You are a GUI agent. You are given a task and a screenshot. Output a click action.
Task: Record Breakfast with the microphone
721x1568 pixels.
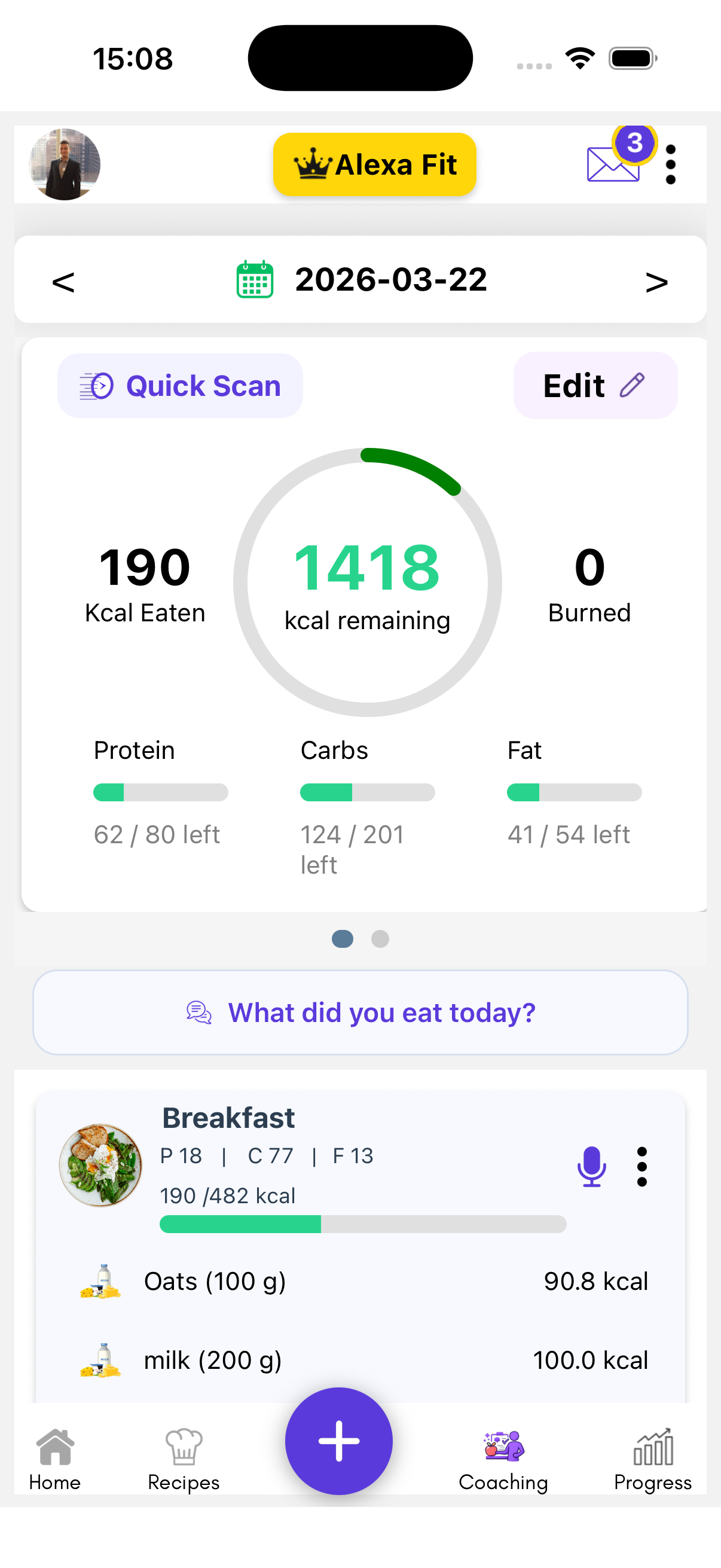(x=591, y=1166)
